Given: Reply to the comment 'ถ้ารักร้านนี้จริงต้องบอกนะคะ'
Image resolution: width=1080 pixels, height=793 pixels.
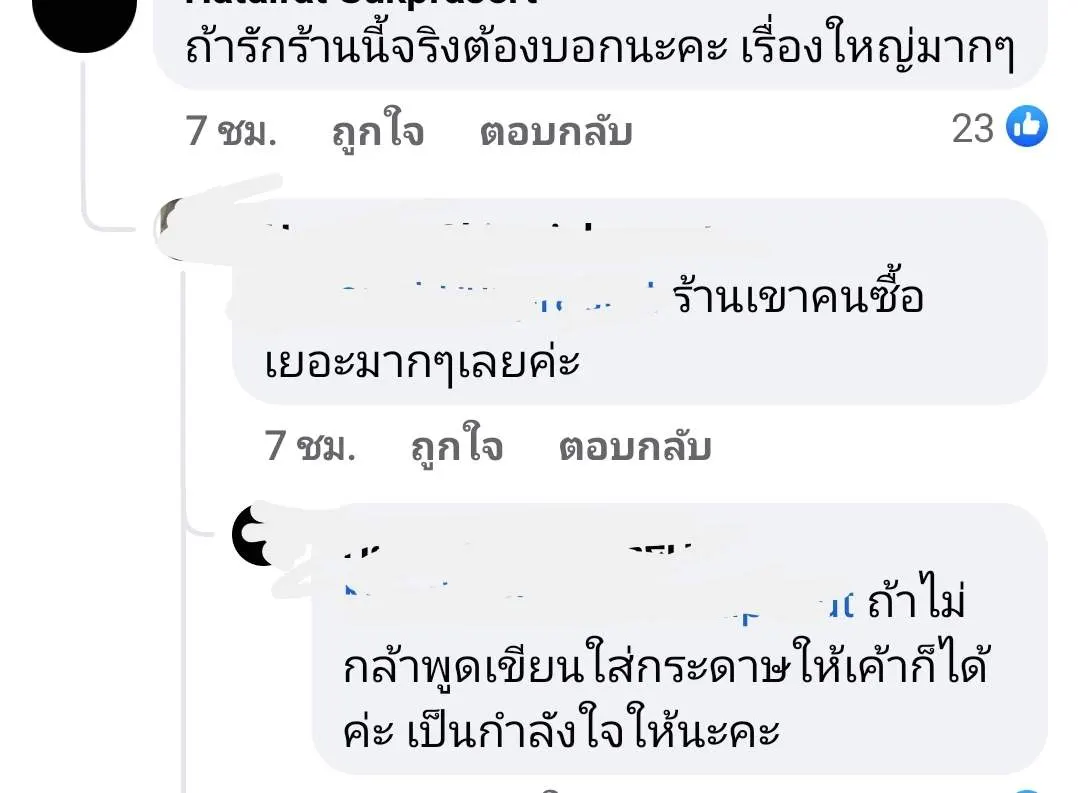Looking at the screenshot, I should point(555,131).
